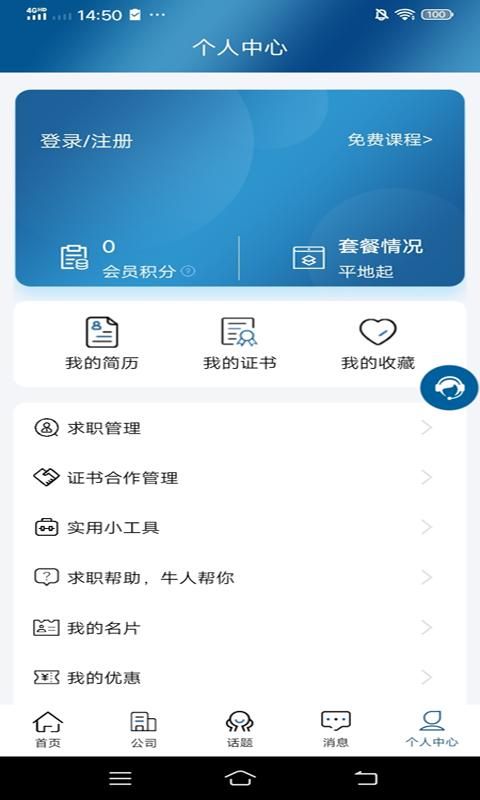Switch to the 话题 tab

click(240, 730)
